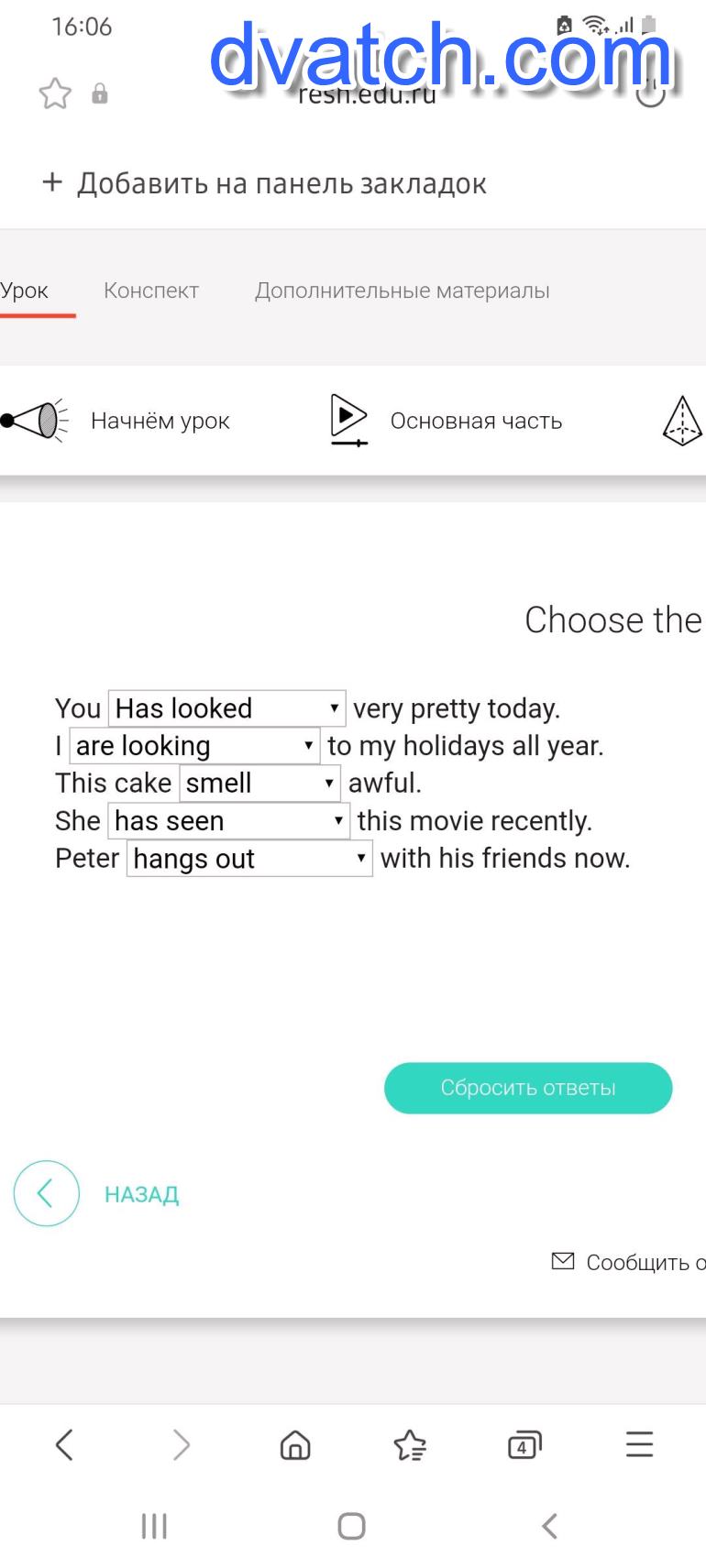This screenshot has height=1568, width=706.
Task: Expand the 'are looking' dropdown
Action: (194, 746)
